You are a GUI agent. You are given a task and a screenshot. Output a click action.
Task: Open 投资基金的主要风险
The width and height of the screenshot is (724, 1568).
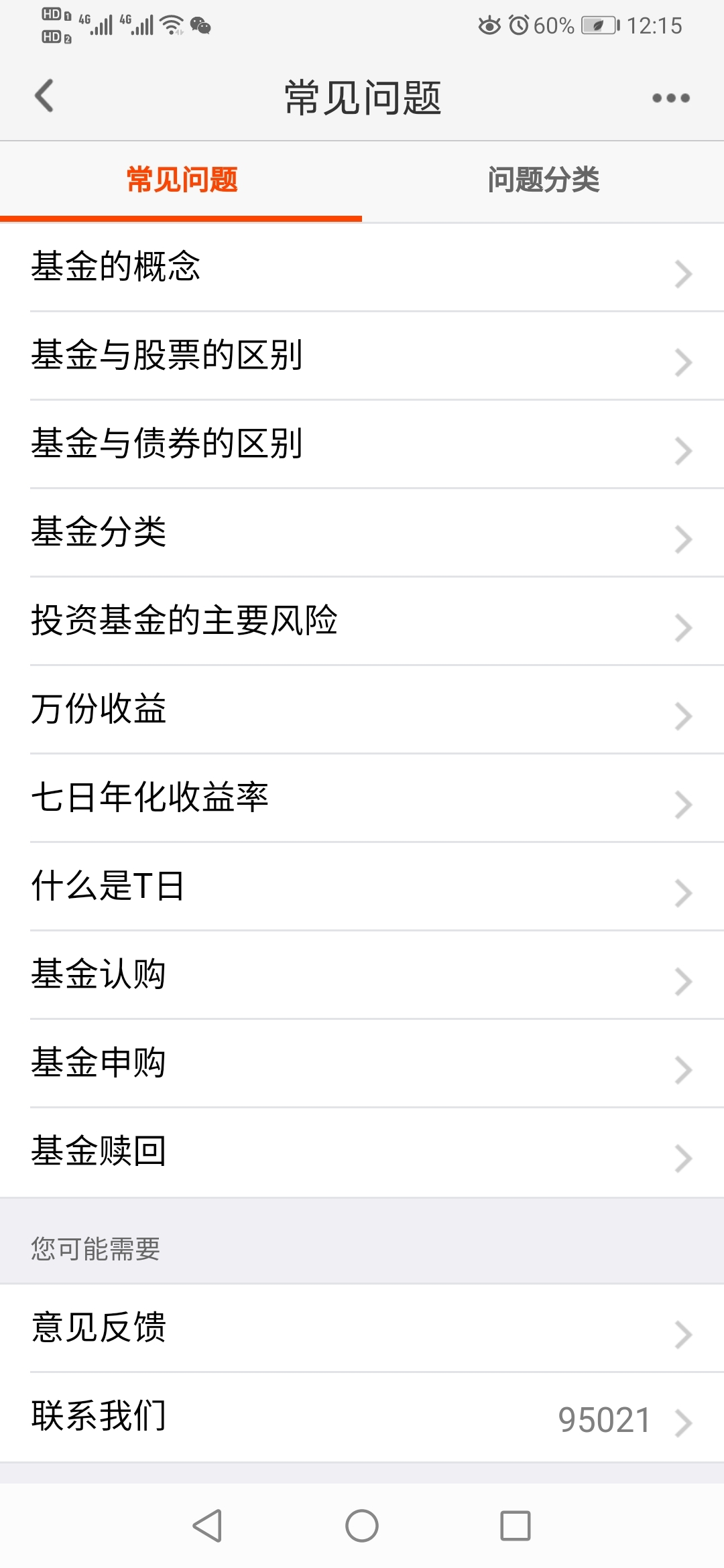[x=362, y=621]
